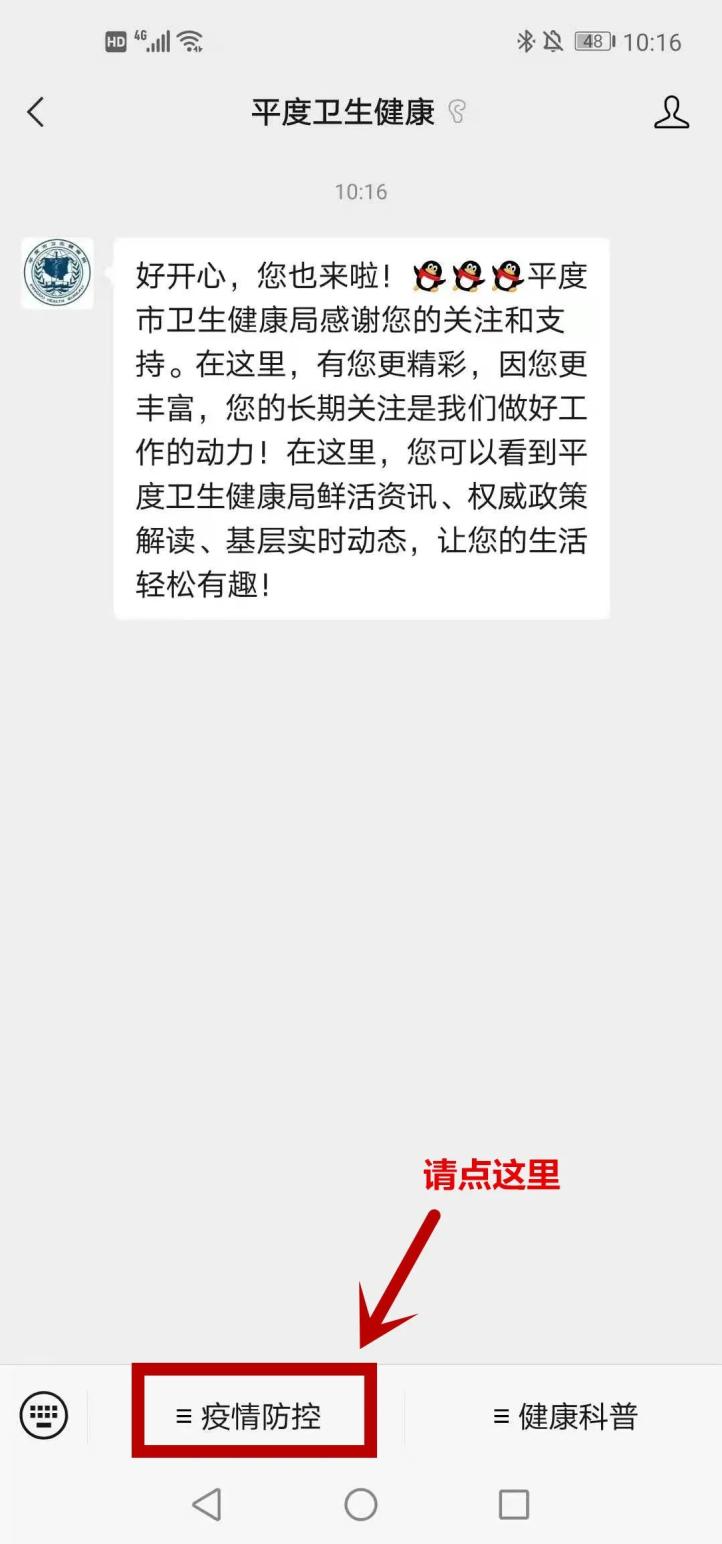
Task: Switch to keyboard input mode
Action: (x=44, y=1415)
